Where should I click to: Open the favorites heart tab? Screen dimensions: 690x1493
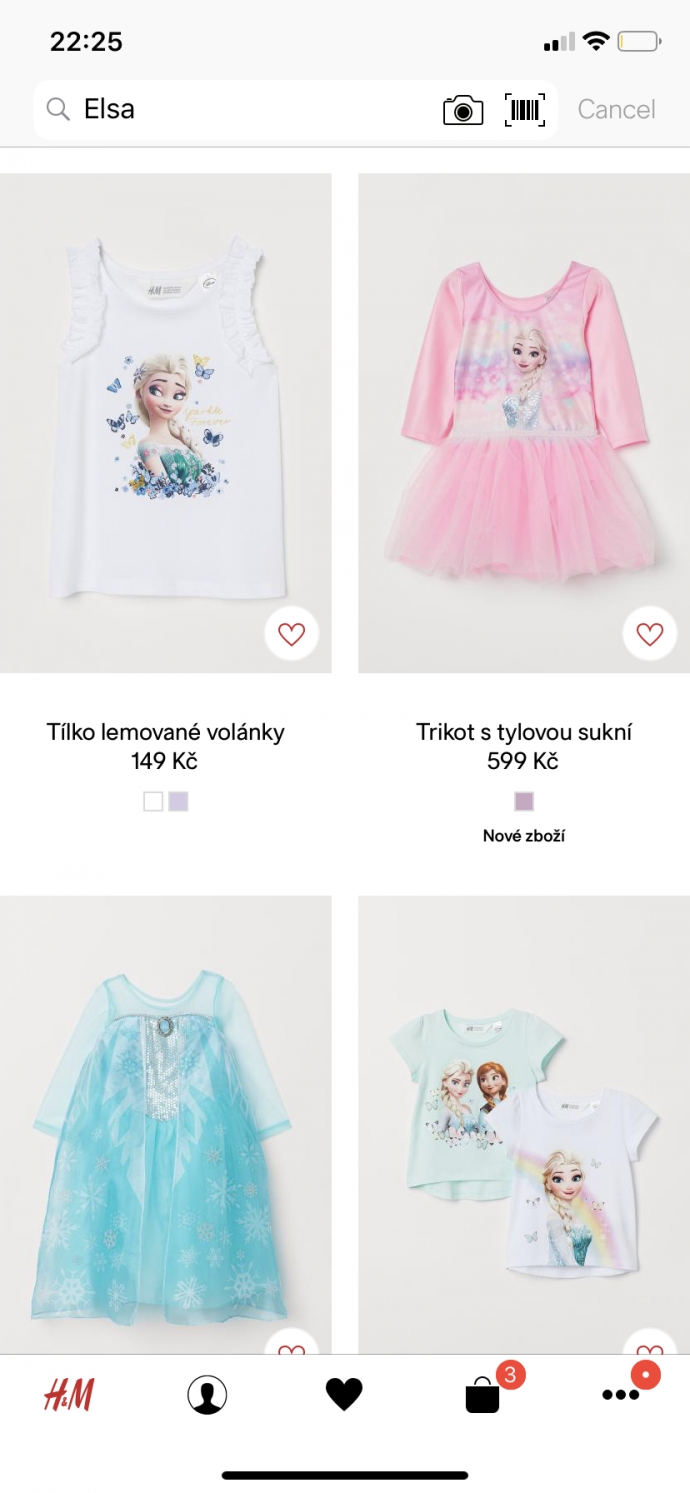(x=344, y=1394)
